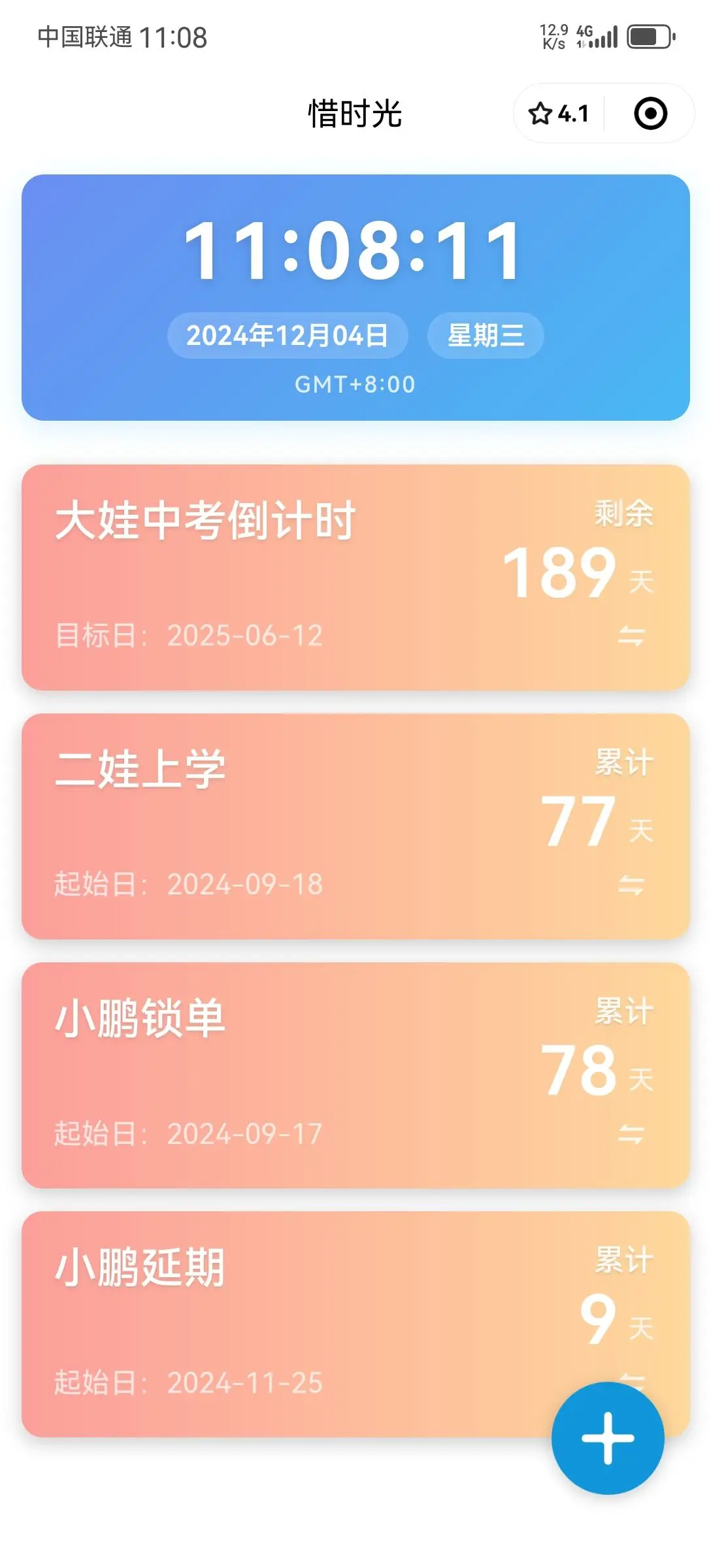The height and width of the screenshot is (1568, 711).
Task: Open the 小鹏延期 card
Action: pos(355,1324)
